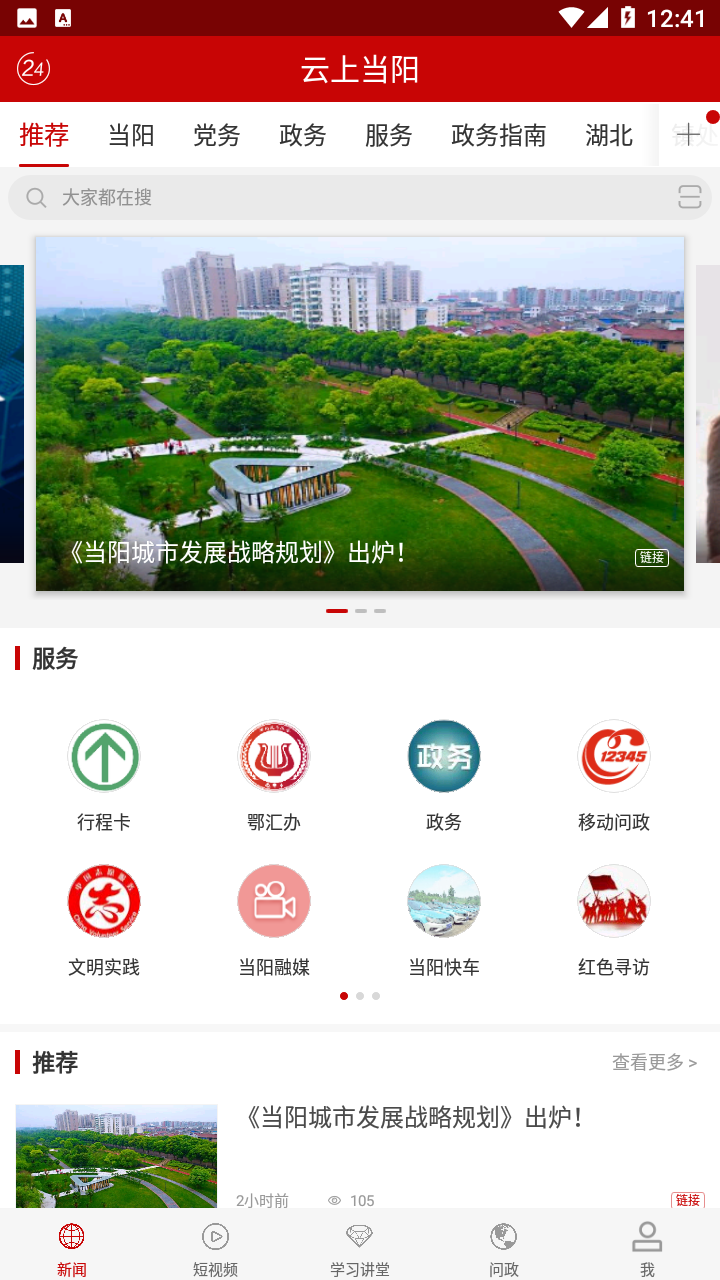The height and width of the screenshot is (1280, 720).
Task: Open the 短视频 section in bottom navigation
Action: click(x=215, y=1246)
